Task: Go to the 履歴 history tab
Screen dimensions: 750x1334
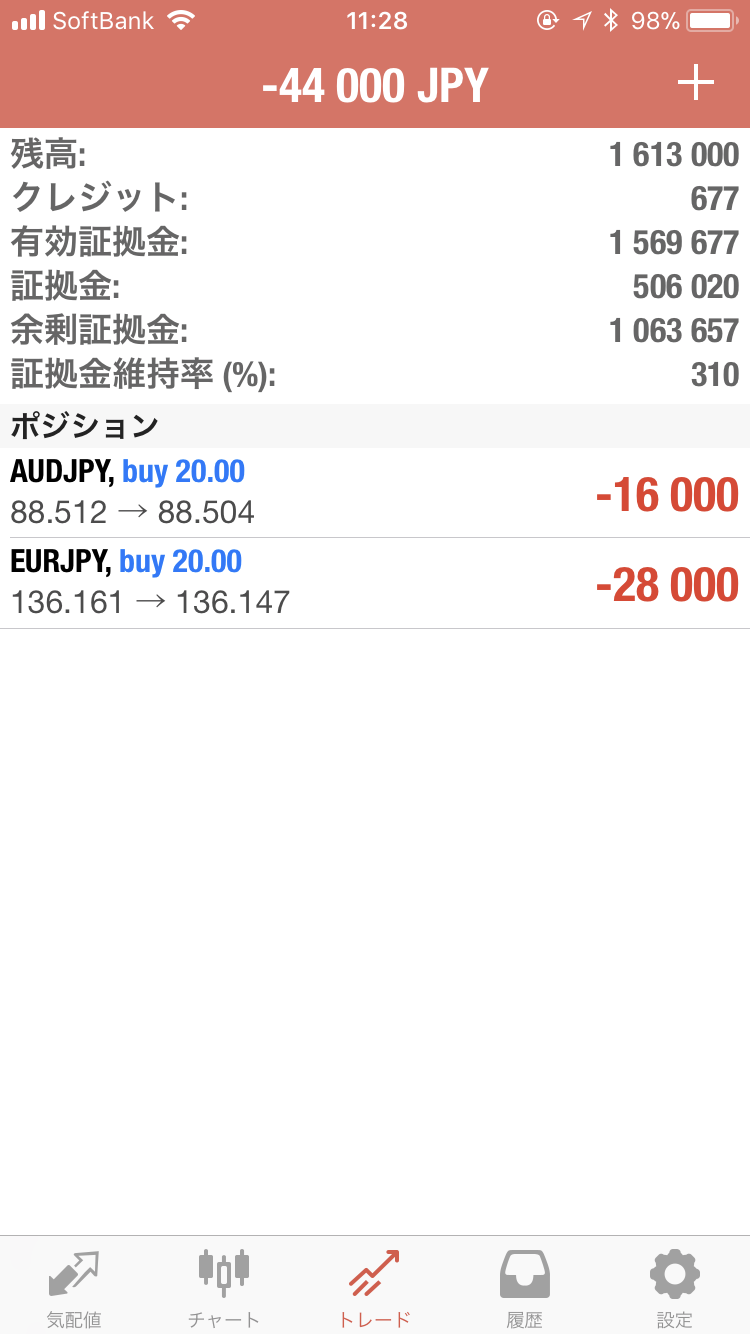Action: click(x=524, y=1287)
